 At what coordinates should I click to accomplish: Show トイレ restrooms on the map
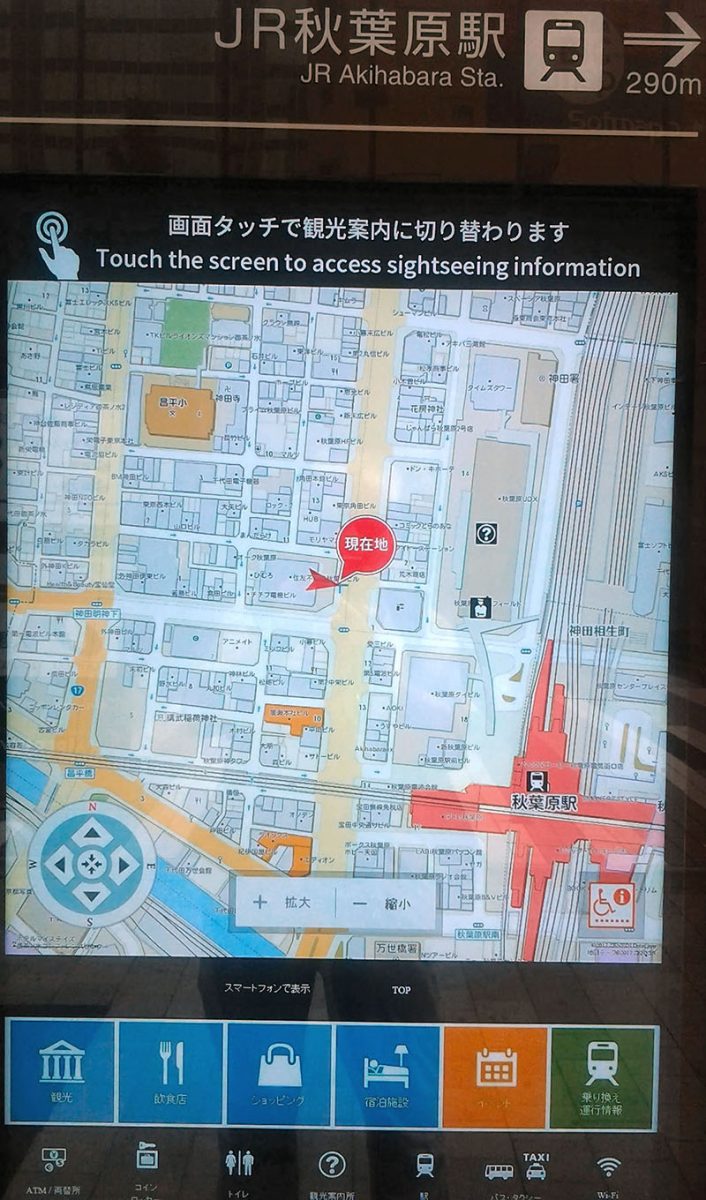pyautogui.click(x=239, y=1172)
